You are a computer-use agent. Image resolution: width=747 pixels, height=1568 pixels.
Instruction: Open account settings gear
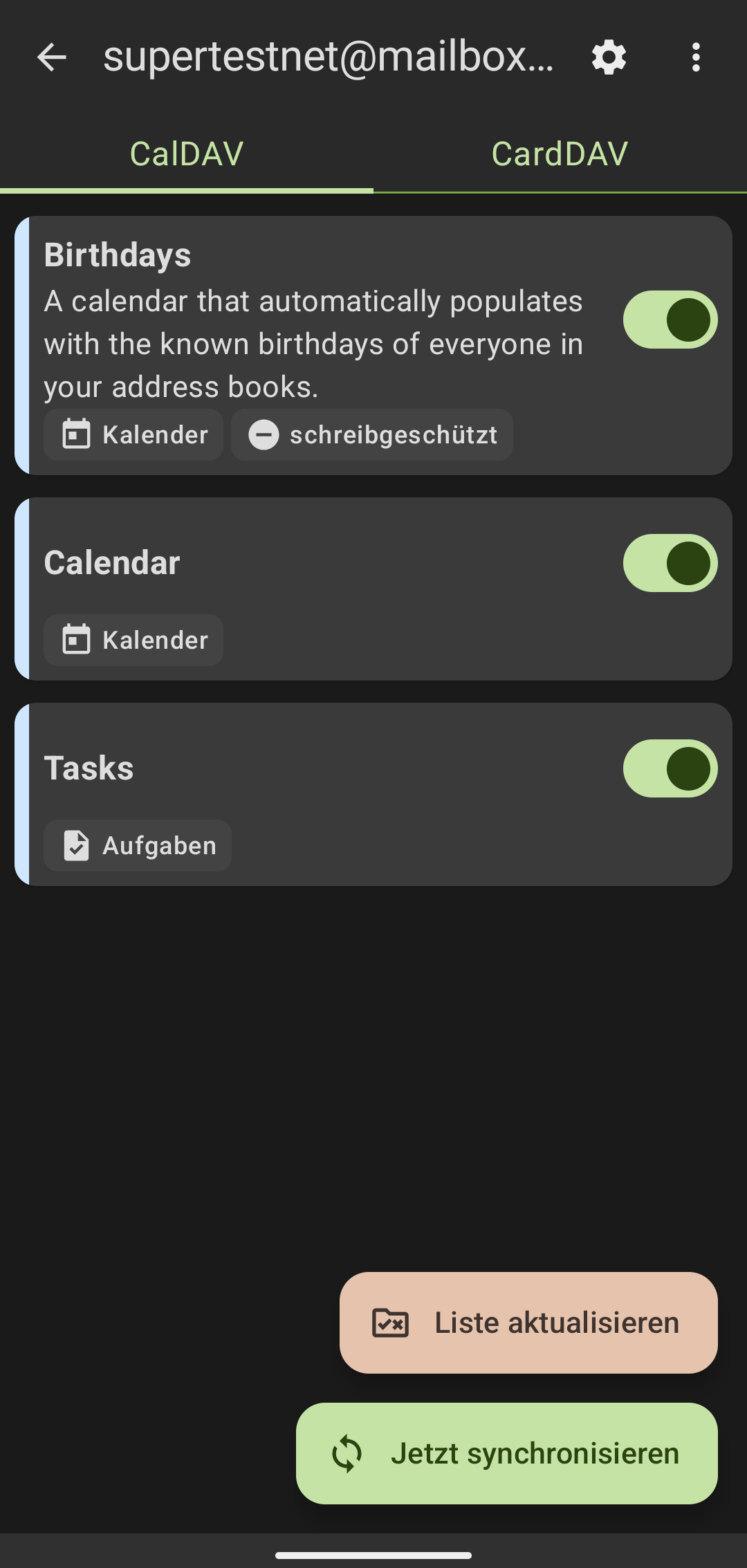[x=609, y=57]
